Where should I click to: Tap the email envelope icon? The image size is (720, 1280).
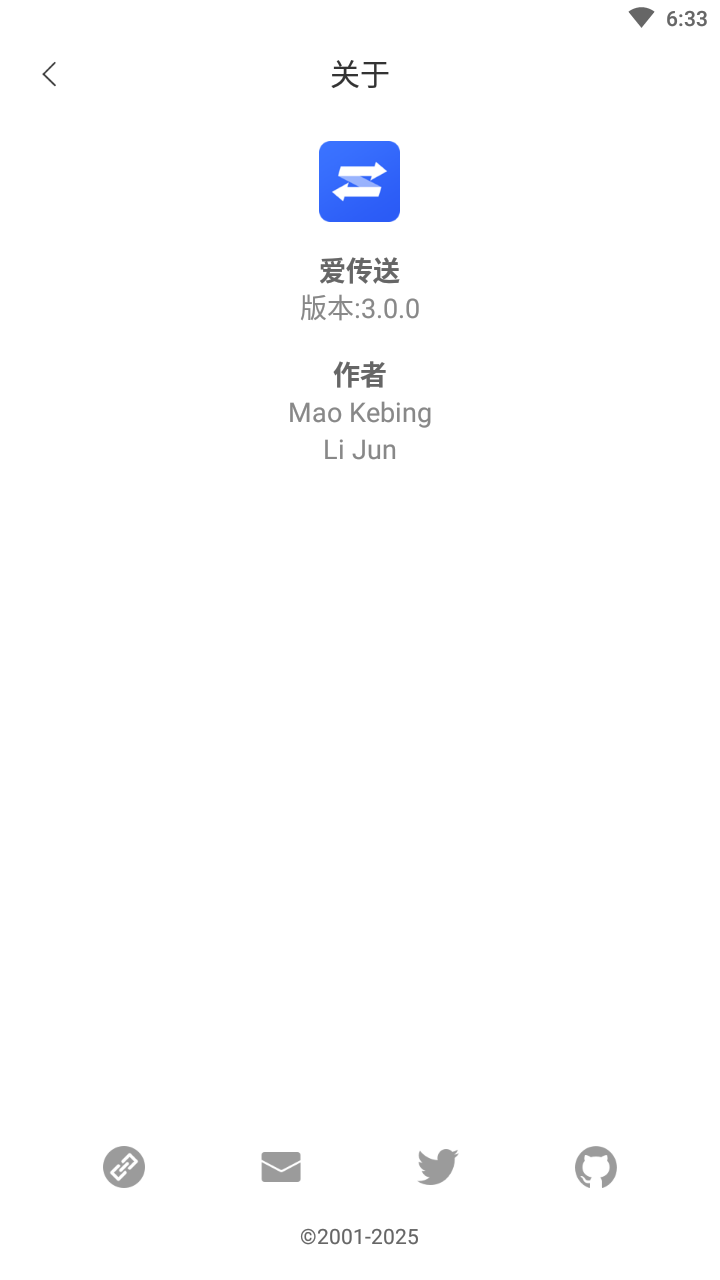click(281, 1167)
